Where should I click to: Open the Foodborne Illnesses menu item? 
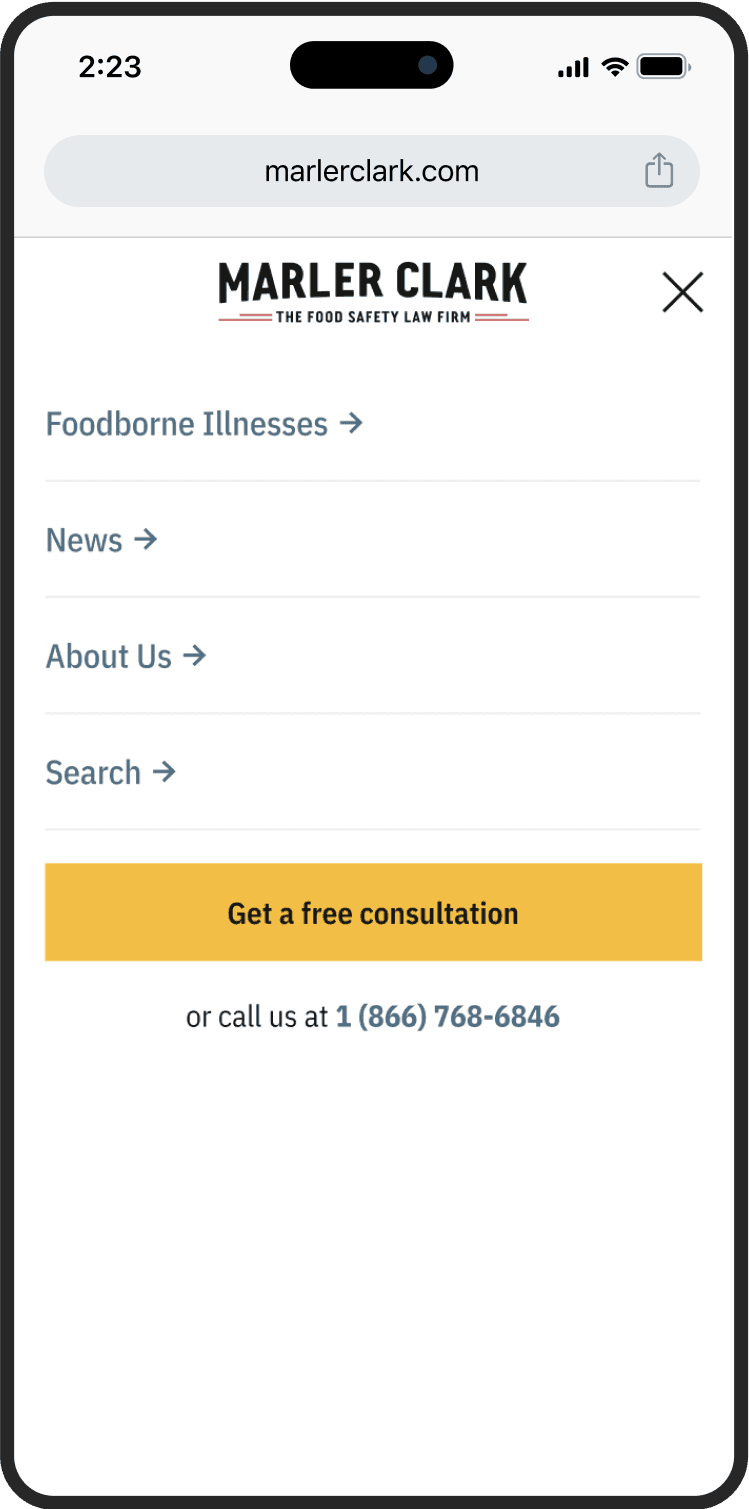(x=204, y=424)
